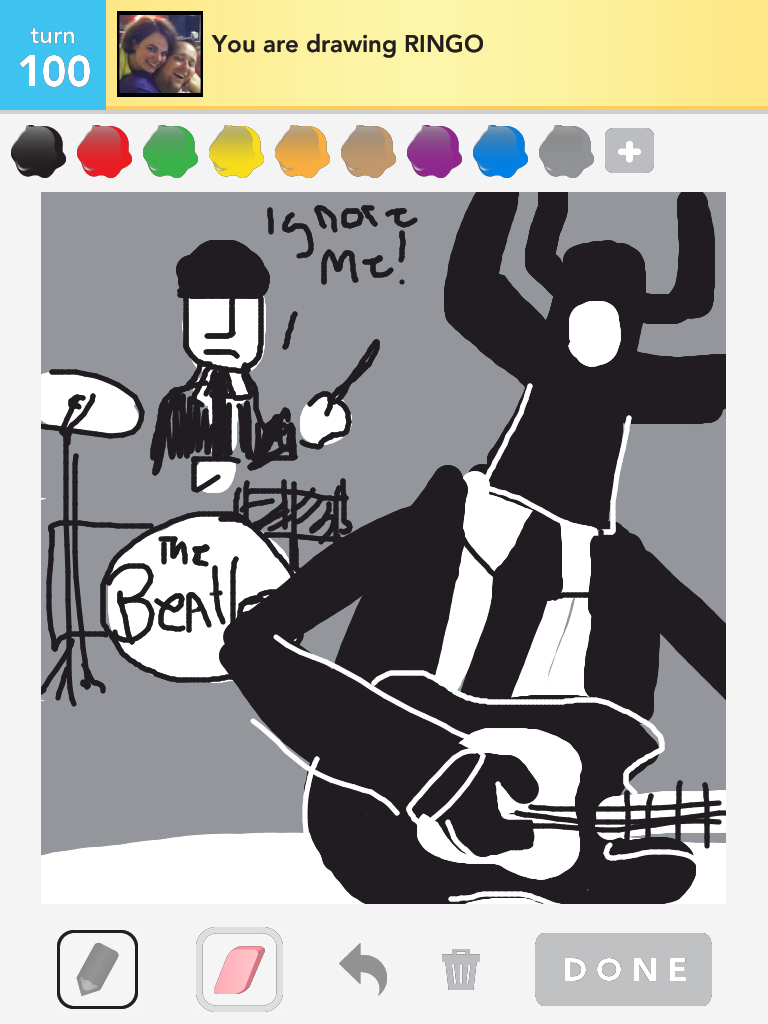768x1024 pixels.
Task: Open the opponent's profile photo
Action: 160,54
